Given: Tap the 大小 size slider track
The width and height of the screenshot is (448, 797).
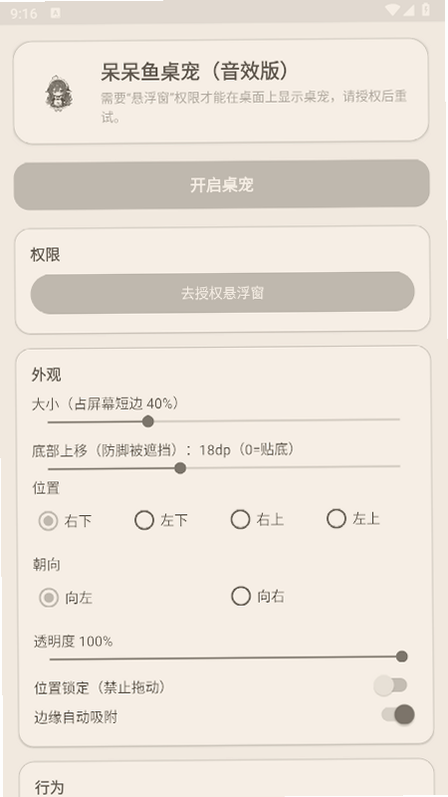Looking at the screenshot, I should (223, 421).
